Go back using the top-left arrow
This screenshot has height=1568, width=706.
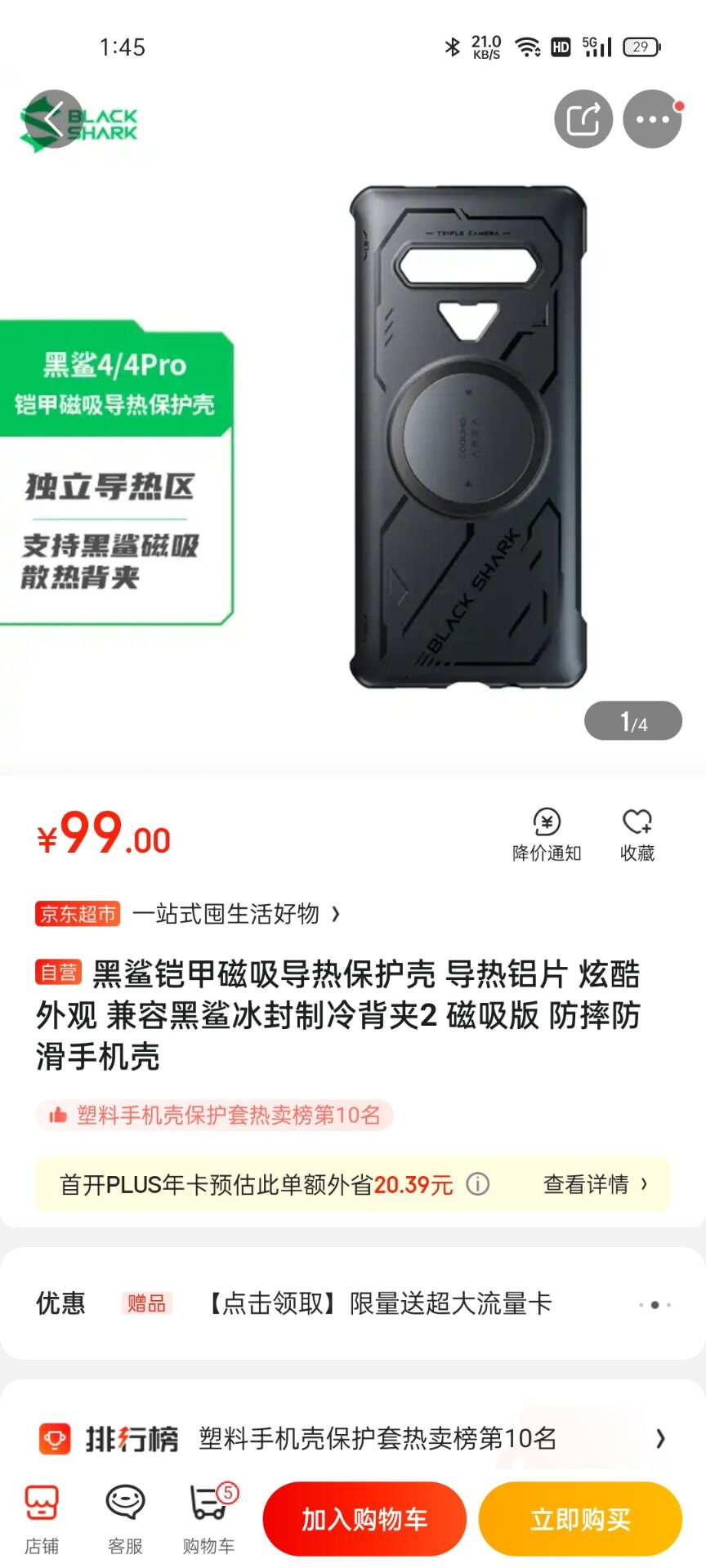pyautogui.click(x=53, y=119)
